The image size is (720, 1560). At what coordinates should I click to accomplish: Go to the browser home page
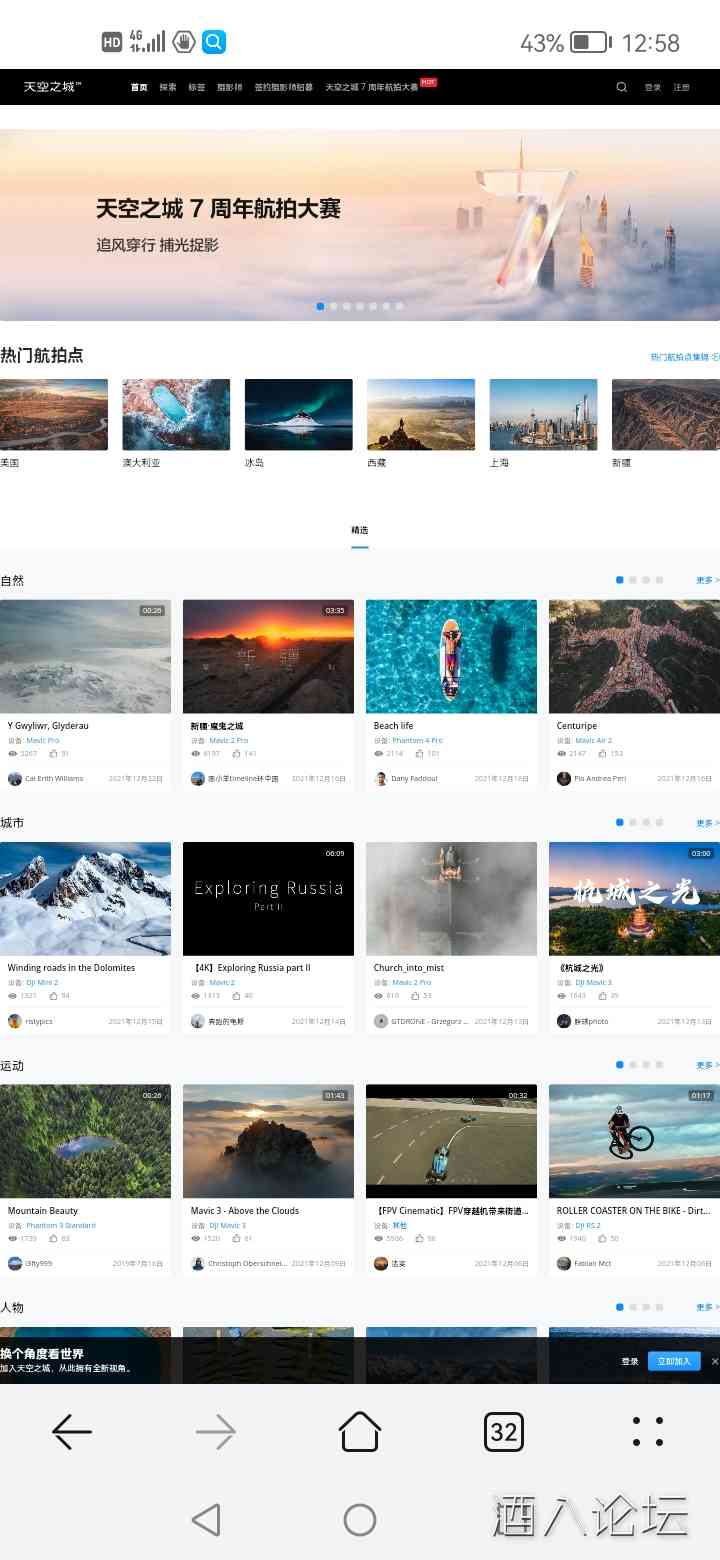[x=360, y=1432]
